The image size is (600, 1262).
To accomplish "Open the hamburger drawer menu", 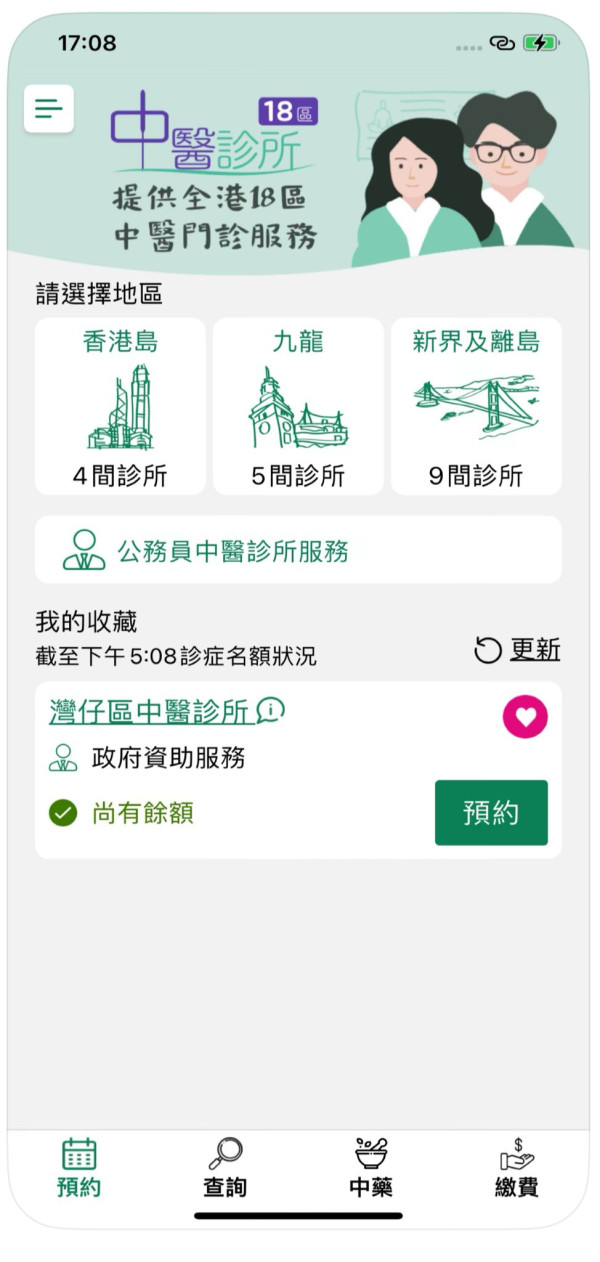I will point(49,109).
